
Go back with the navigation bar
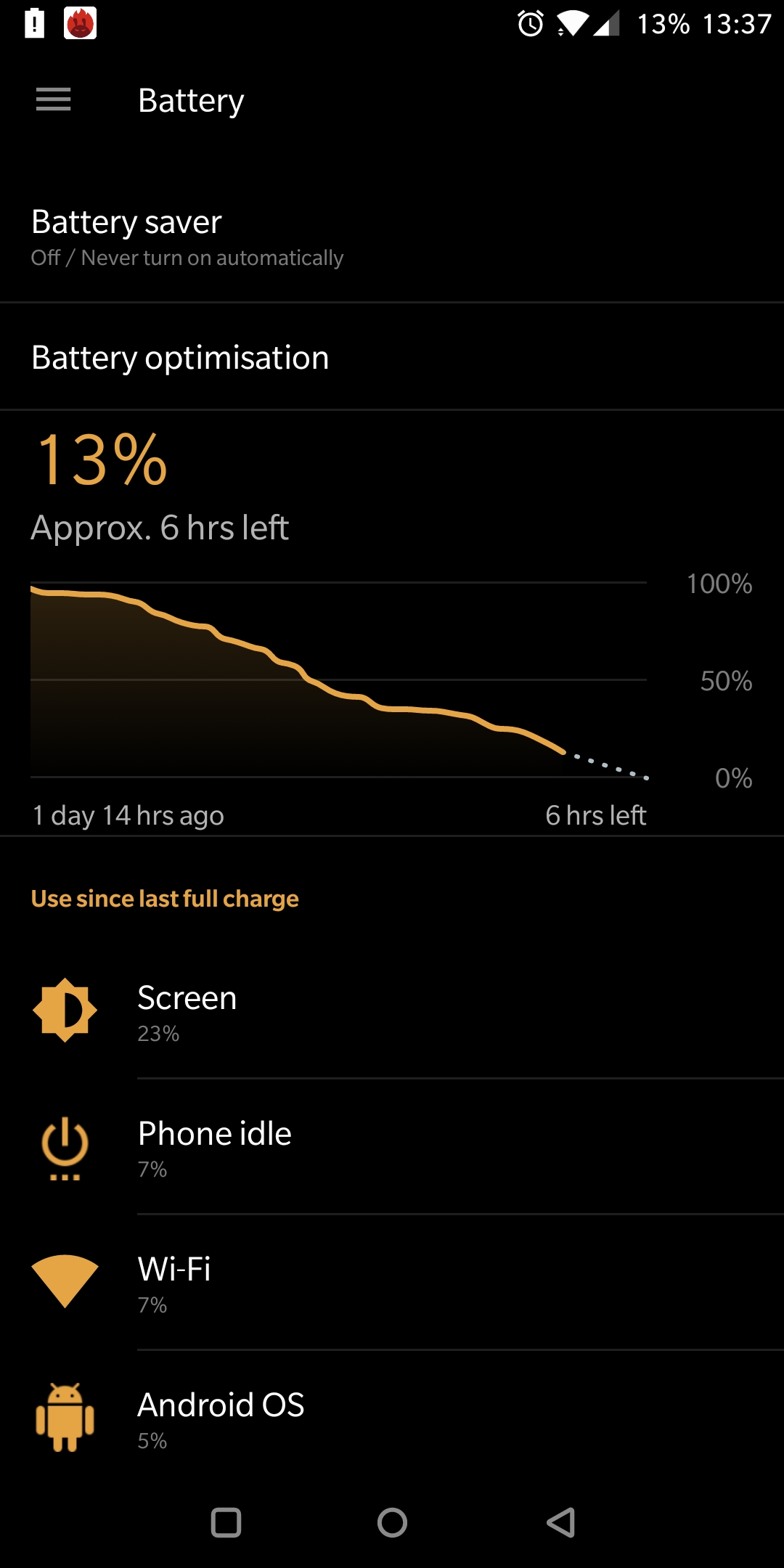pyautogui.click(x=560, y=1522)
